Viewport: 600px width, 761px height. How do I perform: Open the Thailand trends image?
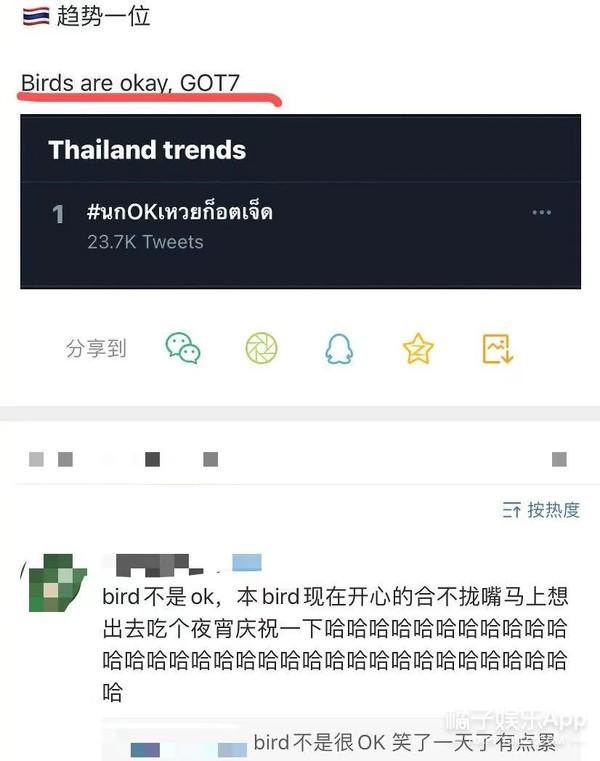tap(300, 202)
